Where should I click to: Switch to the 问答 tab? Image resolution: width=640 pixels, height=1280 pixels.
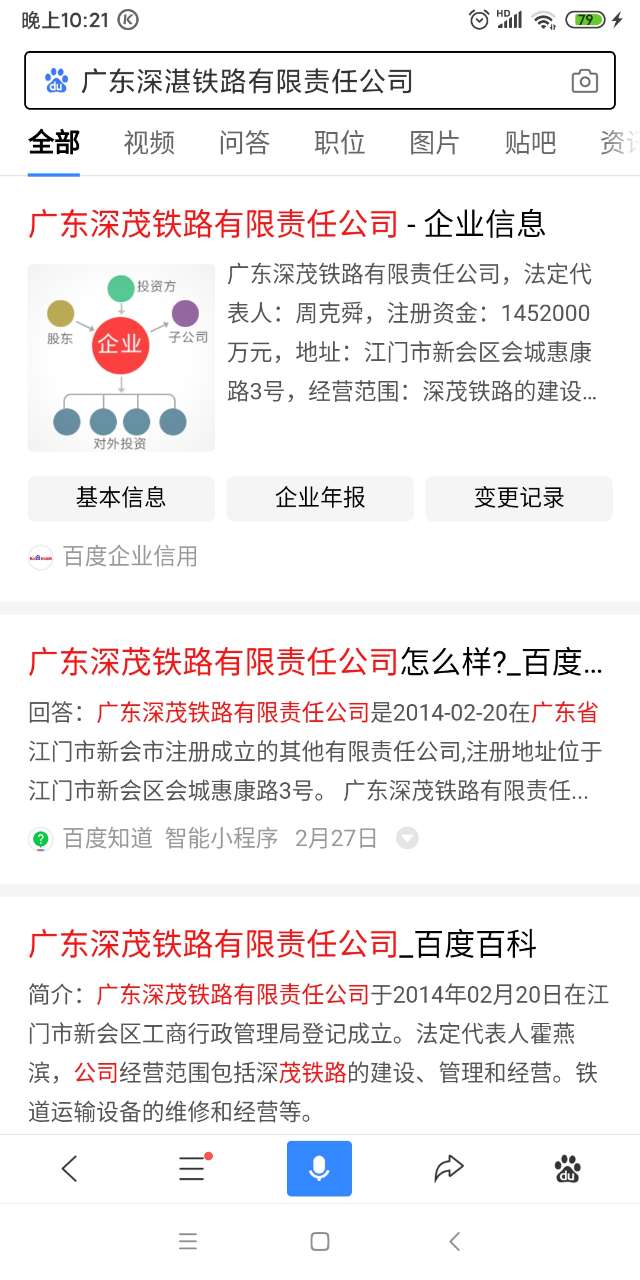pyautogui.click(x=244, y=143)
